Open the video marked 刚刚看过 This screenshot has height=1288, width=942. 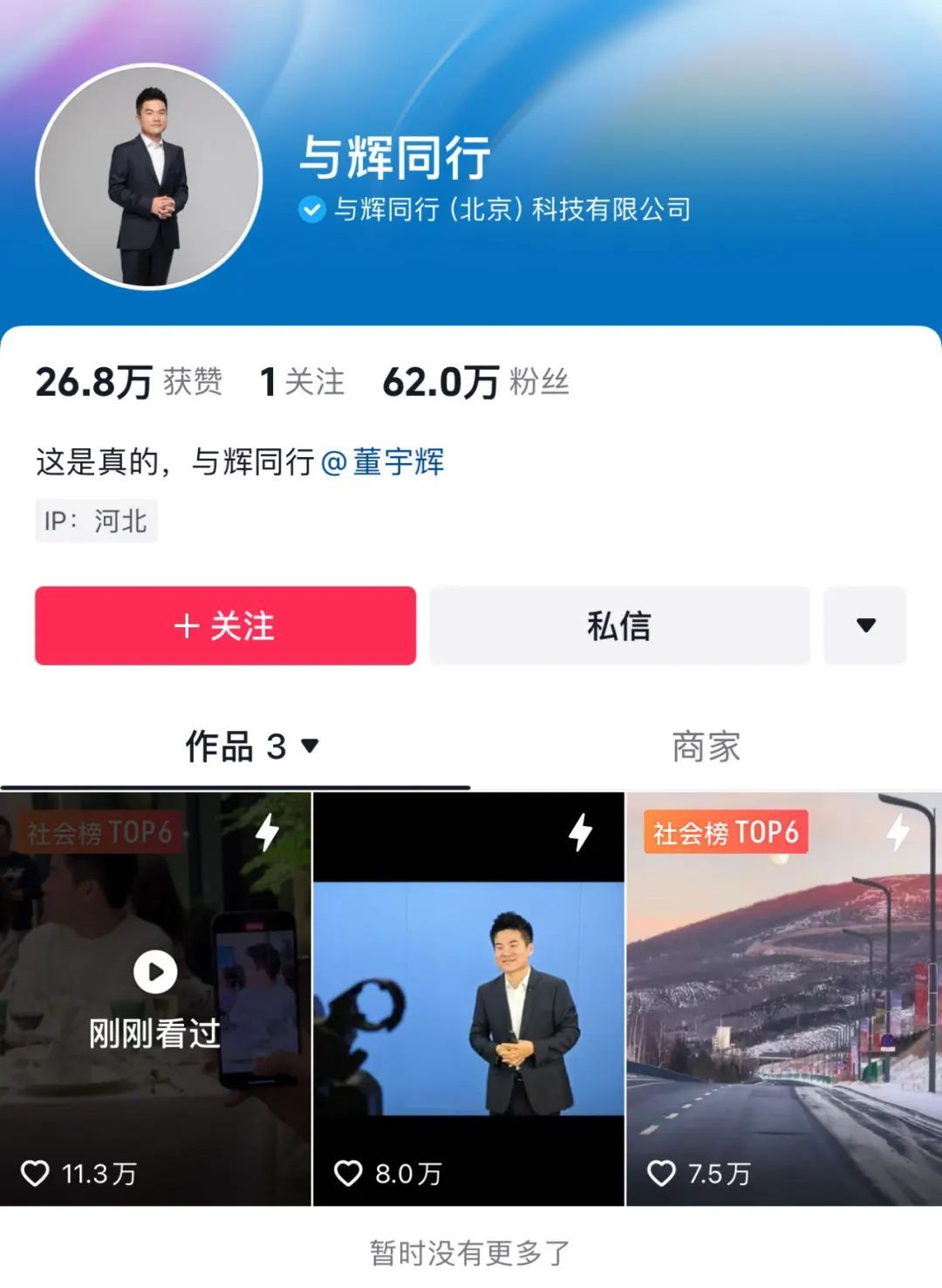pos(155,998)
